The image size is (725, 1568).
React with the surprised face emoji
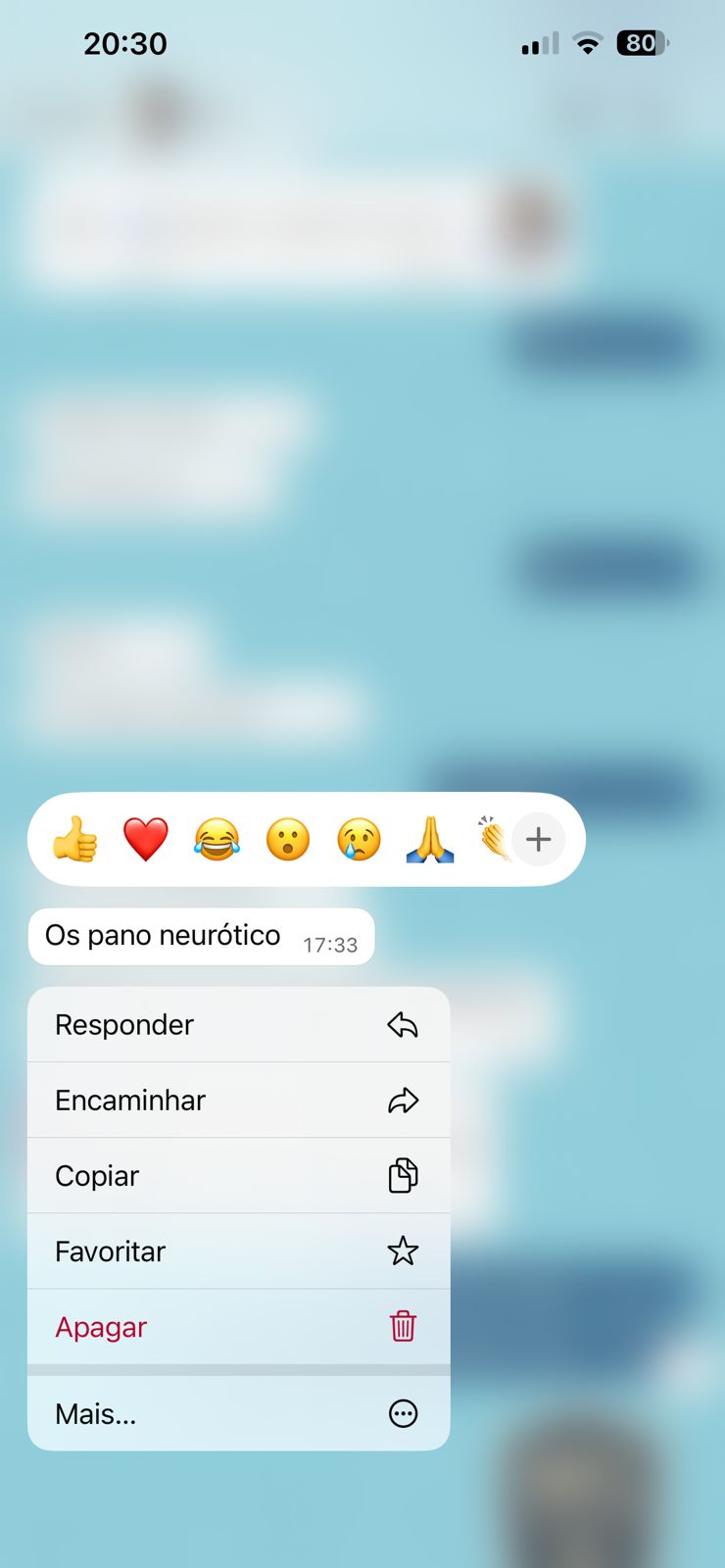point(288,840)
